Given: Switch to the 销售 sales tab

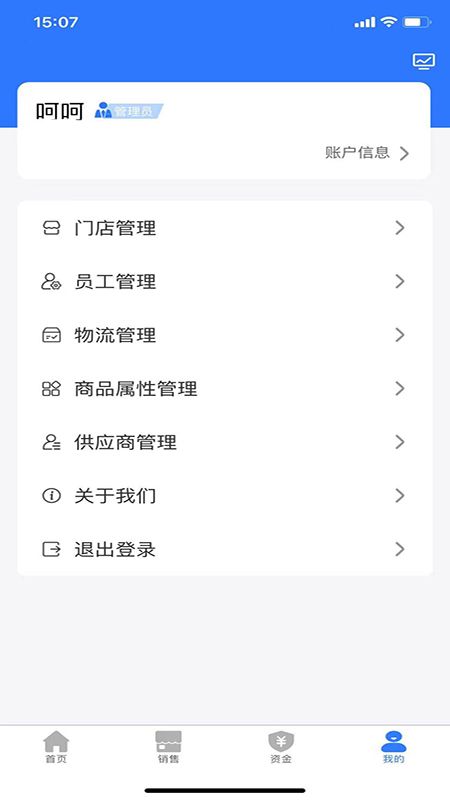Looking at the screenshot, I should click(x=168, y=747).
